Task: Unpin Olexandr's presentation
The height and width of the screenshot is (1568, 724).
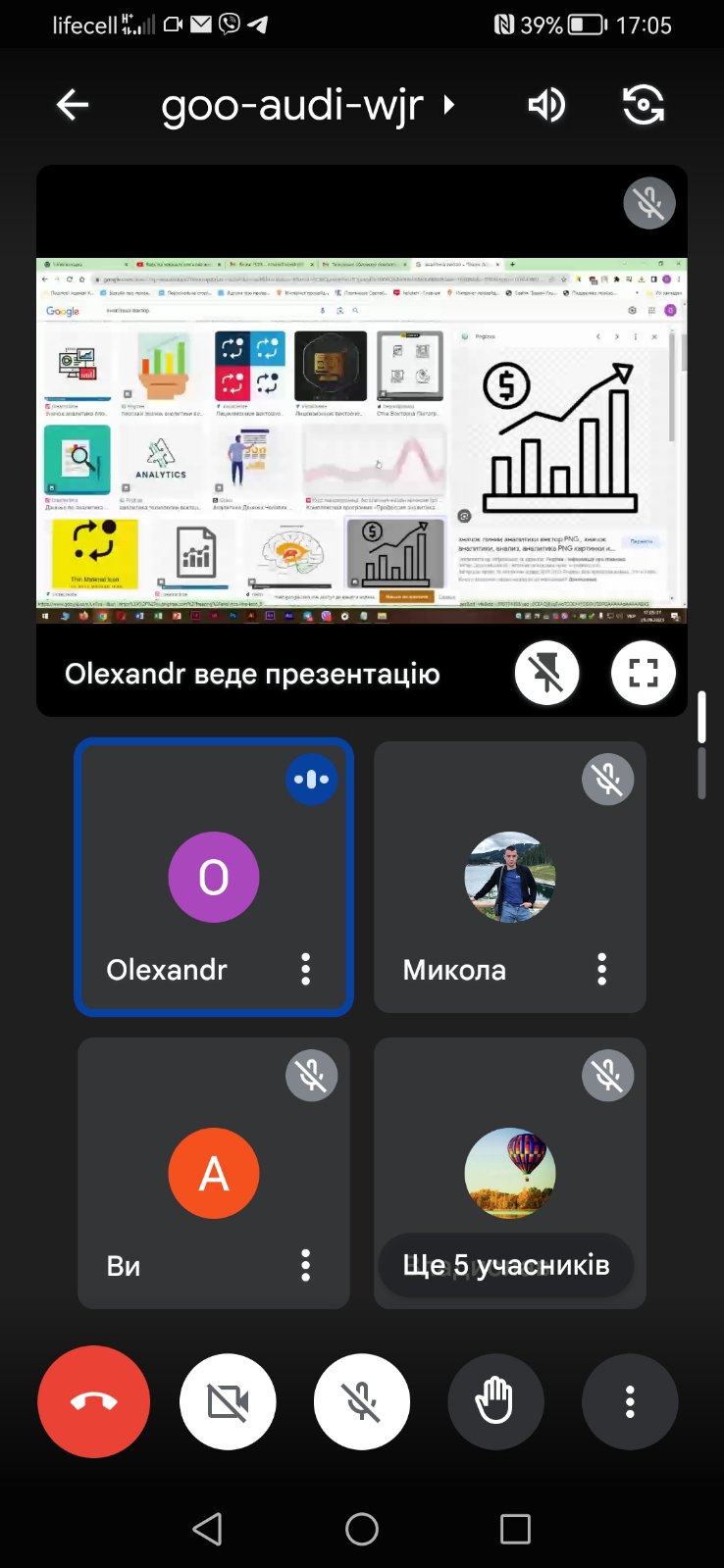Action: (x=546, y=673)
